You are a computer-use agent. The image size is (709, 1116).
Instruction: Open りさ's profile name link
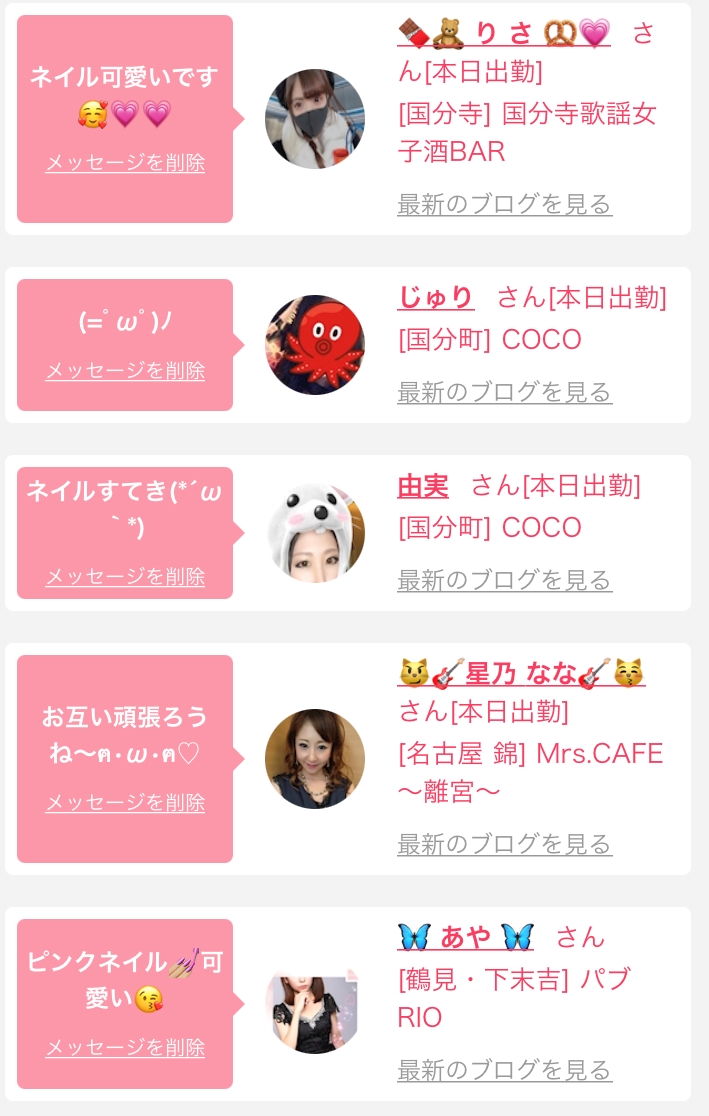504,33
